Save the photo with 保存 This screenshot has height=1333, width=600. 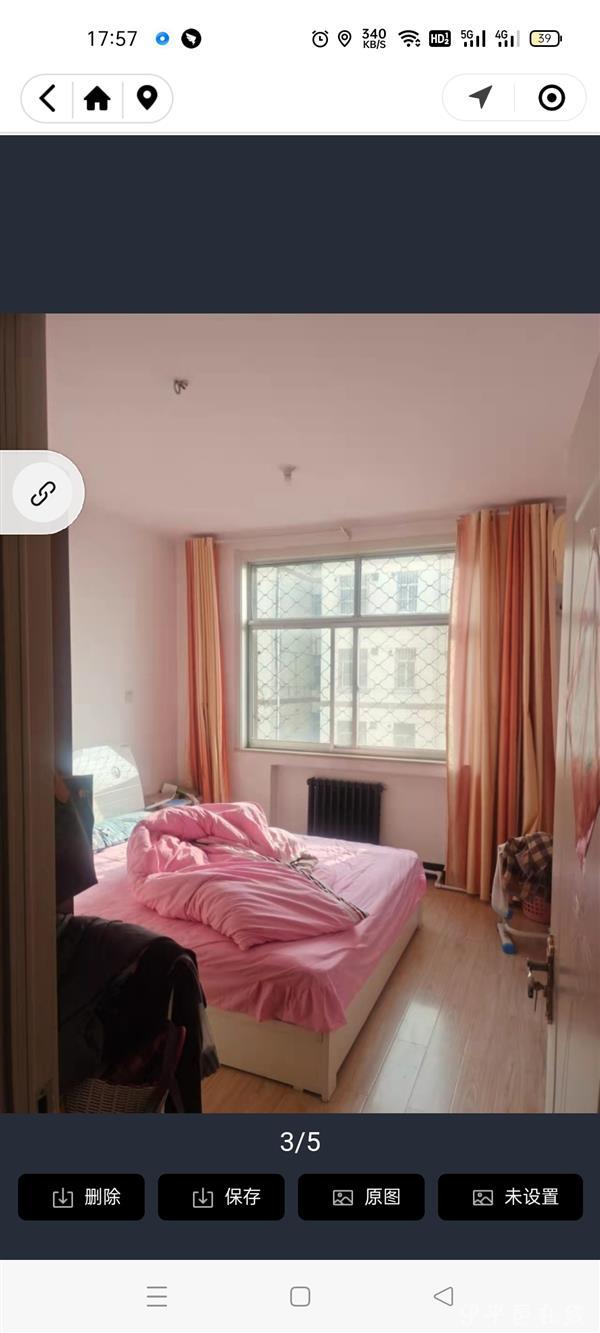pos(221,1197)
